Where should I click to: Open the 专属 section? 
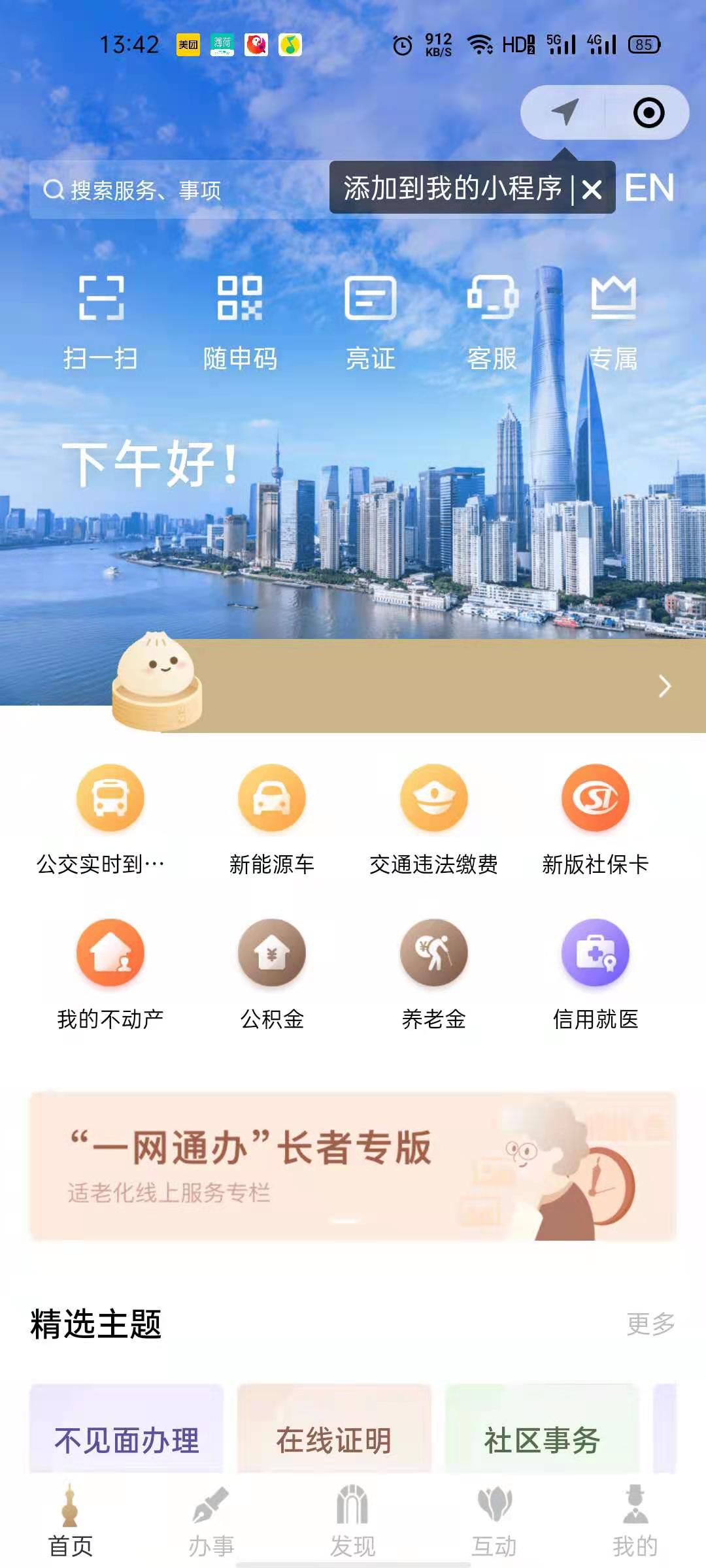point(613,321)
